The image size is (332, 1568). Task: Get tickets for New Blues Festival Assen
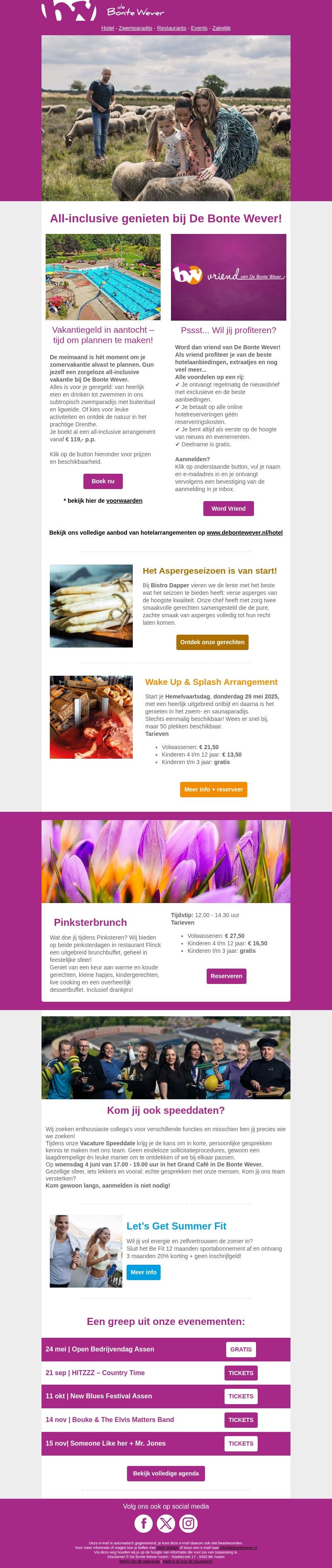coord(241,1396)
